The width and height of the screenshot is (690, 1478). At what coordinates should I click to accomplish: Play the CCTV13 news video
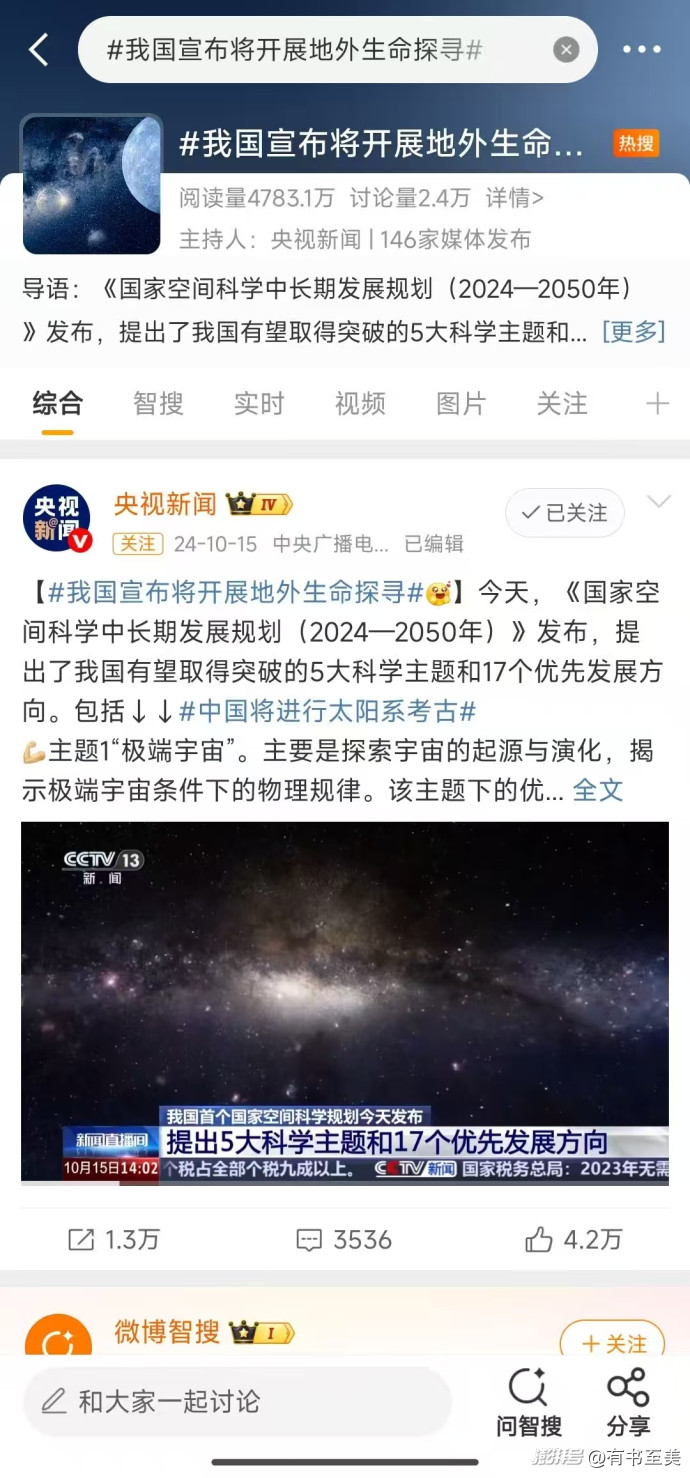(x=345, y=1002)
